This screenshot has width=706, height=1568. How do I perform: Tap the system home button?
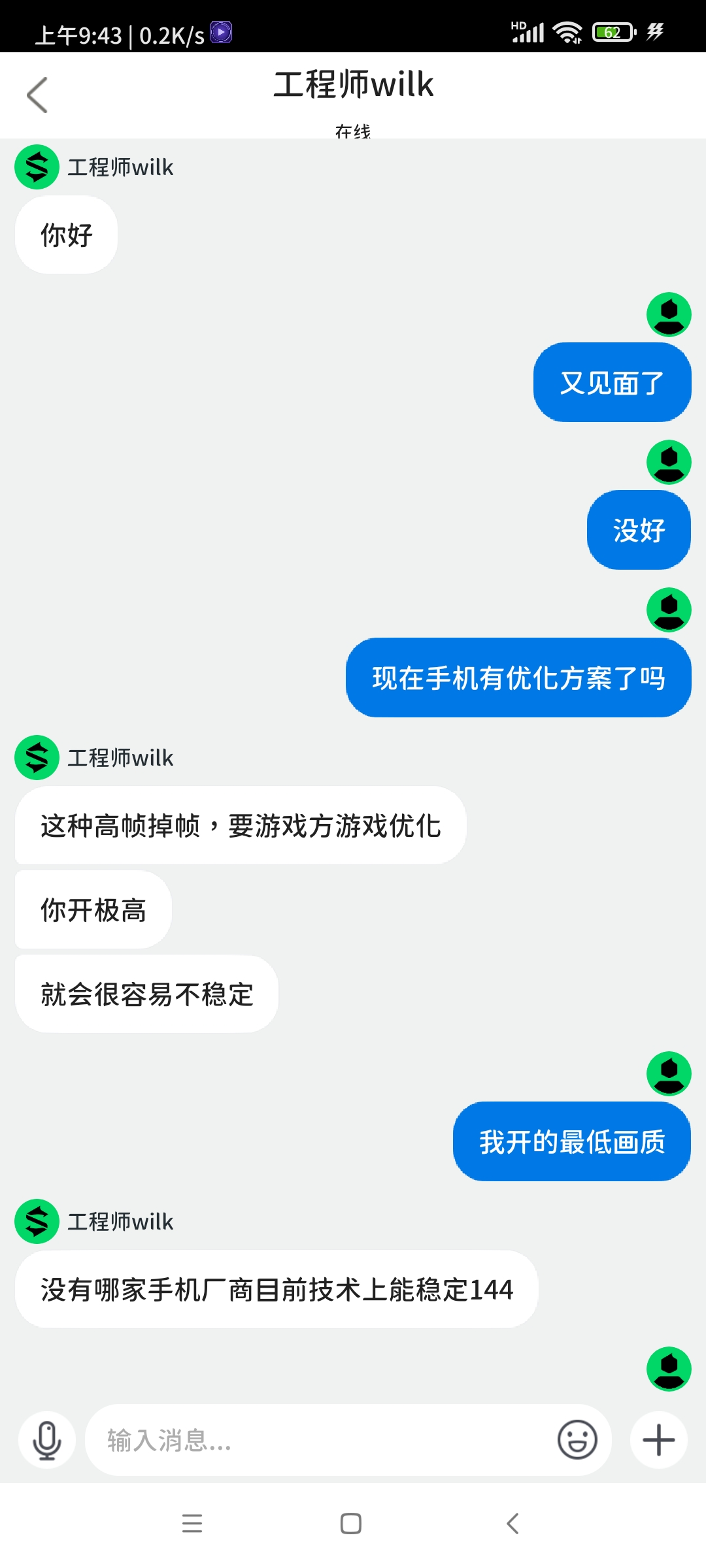351,1524
